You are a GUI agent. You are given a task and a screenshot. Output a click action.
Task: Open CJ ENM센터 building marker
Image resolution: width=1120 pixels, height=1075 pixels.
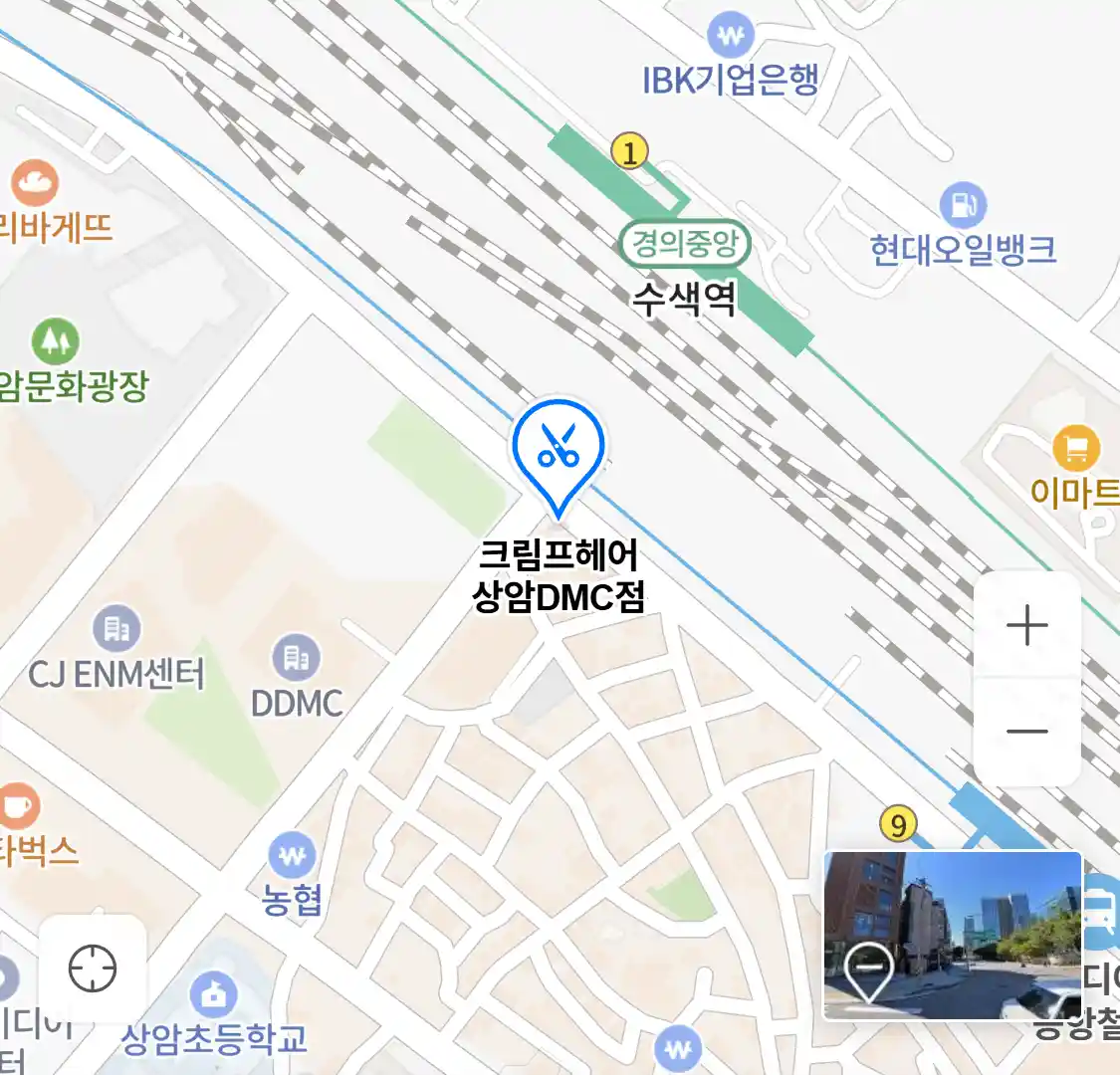[x=117, y=629]
